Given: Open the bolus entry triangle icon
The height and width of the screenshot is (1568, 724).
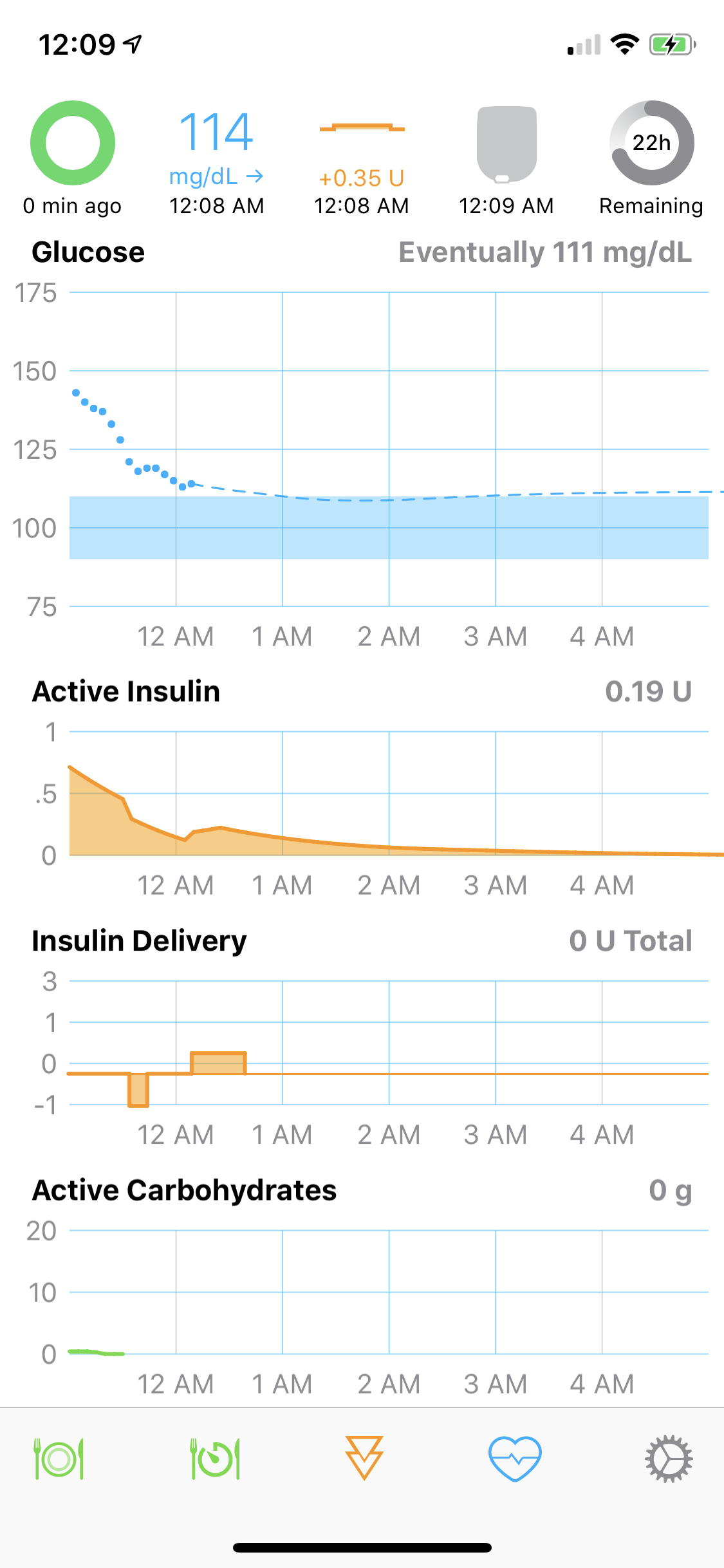Looking at the screenshot, I should point(364,1458).
